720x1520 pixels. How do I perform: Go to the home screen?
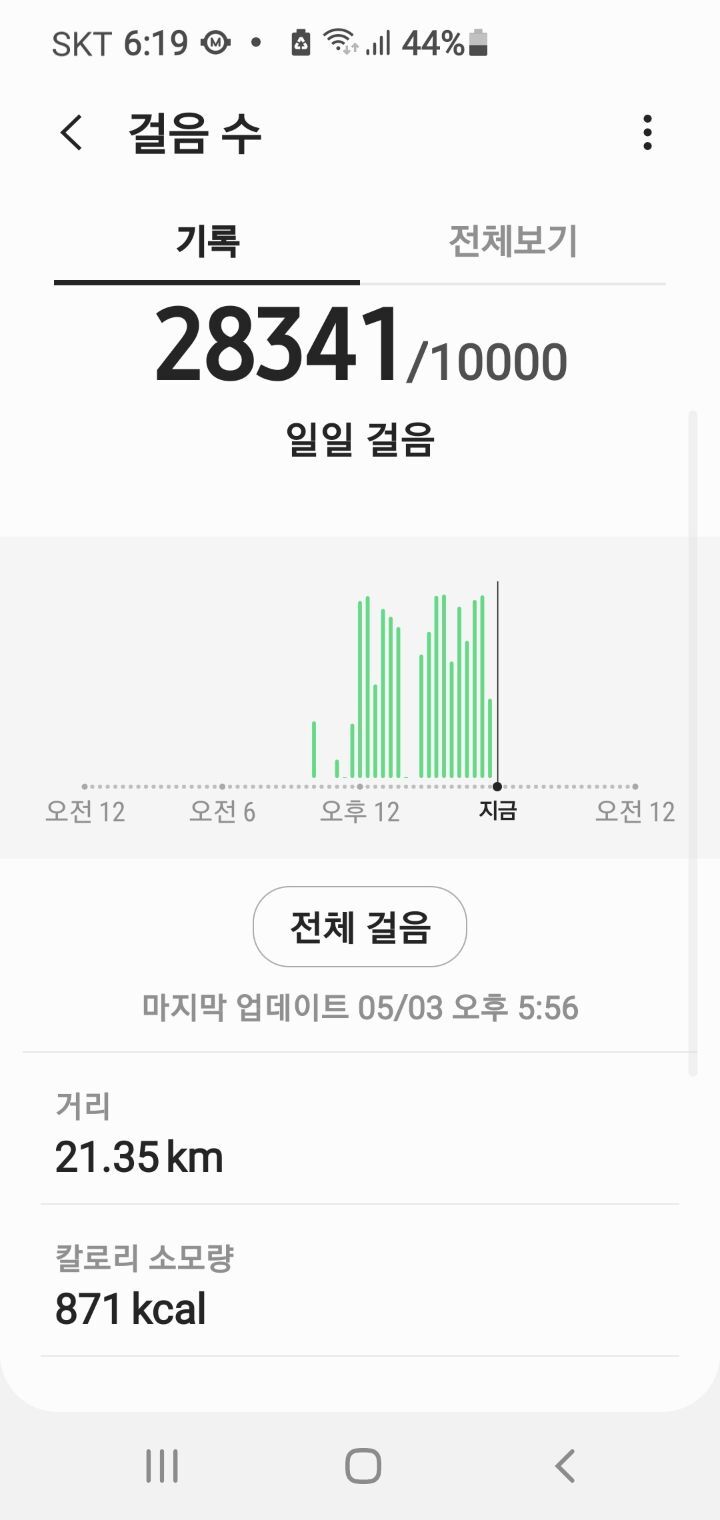(x=362, y=1466)
